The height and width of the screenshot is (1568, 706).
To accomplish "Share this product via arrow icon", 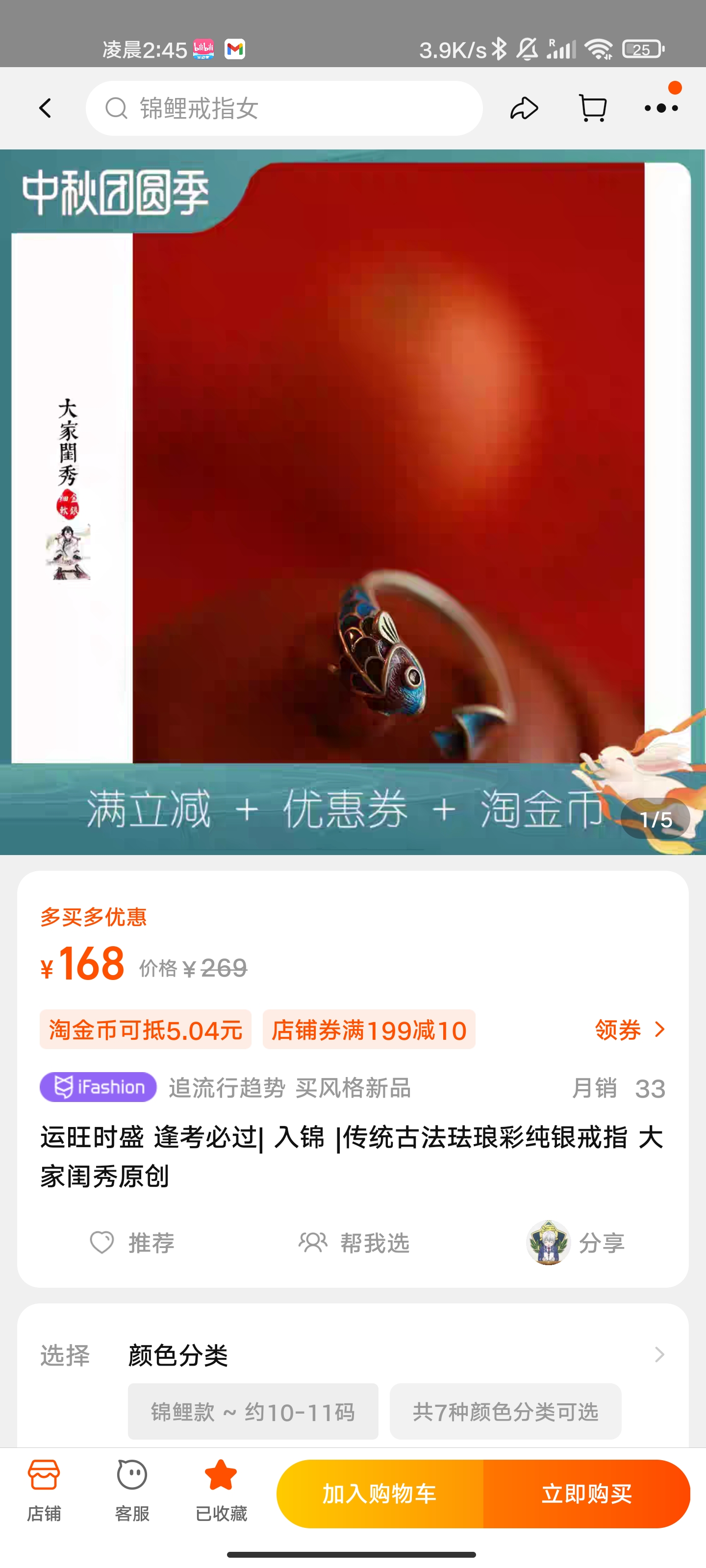I will click(x=524, y=108).
